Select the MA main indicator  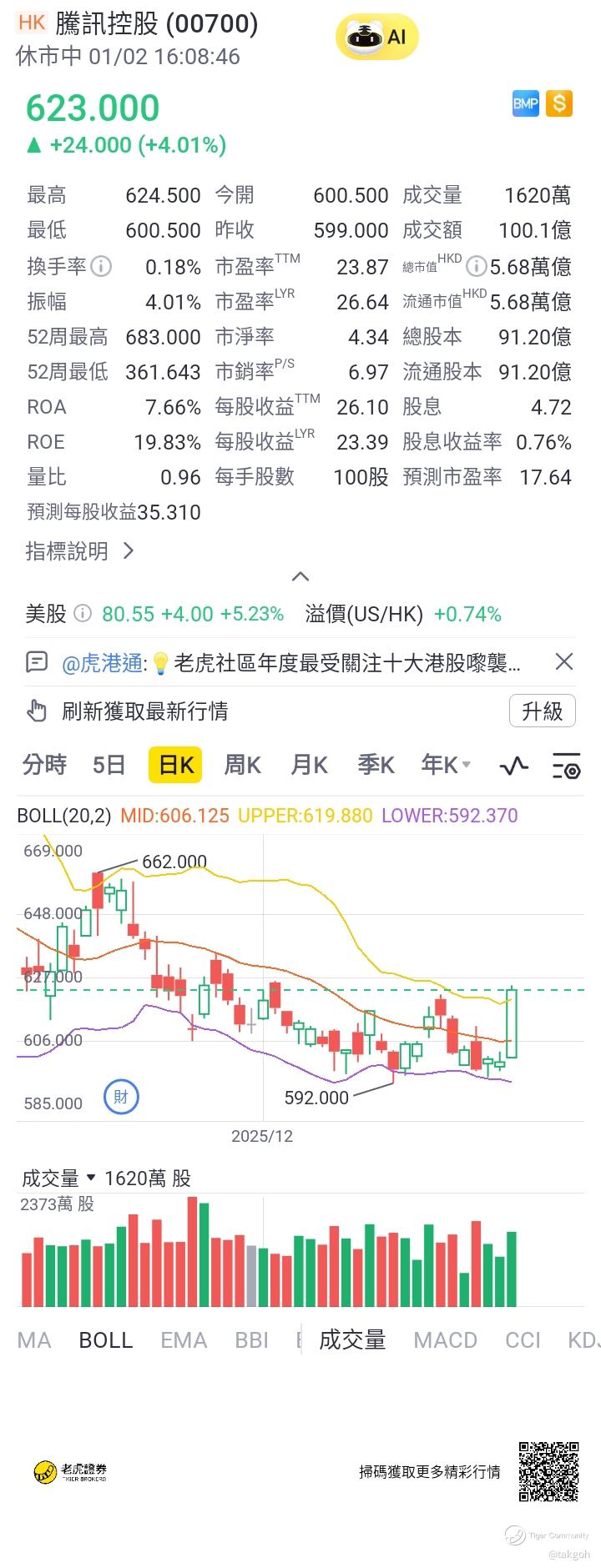(x=34, y=1340)
